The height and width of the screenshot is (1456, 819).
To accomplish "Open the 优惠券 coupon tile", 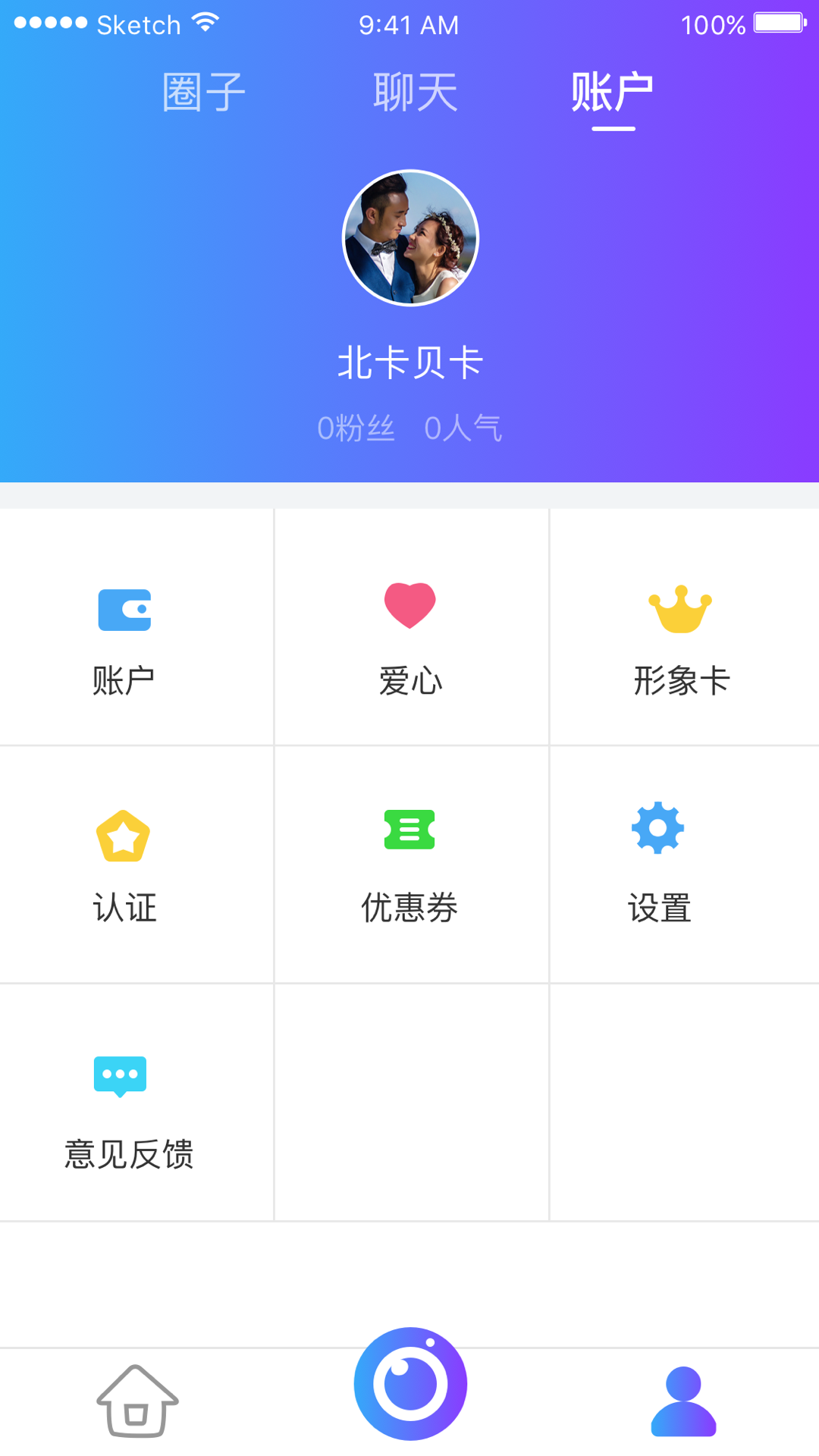I will click(409, 864).
